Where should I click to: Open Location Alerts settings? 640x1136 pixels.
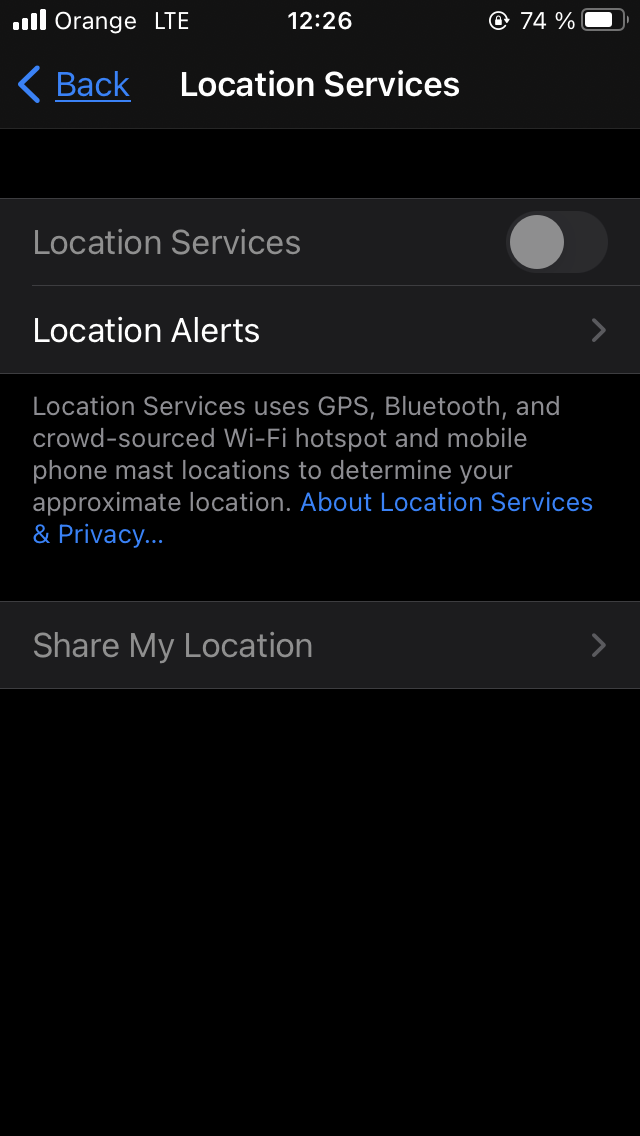[320, 330]
